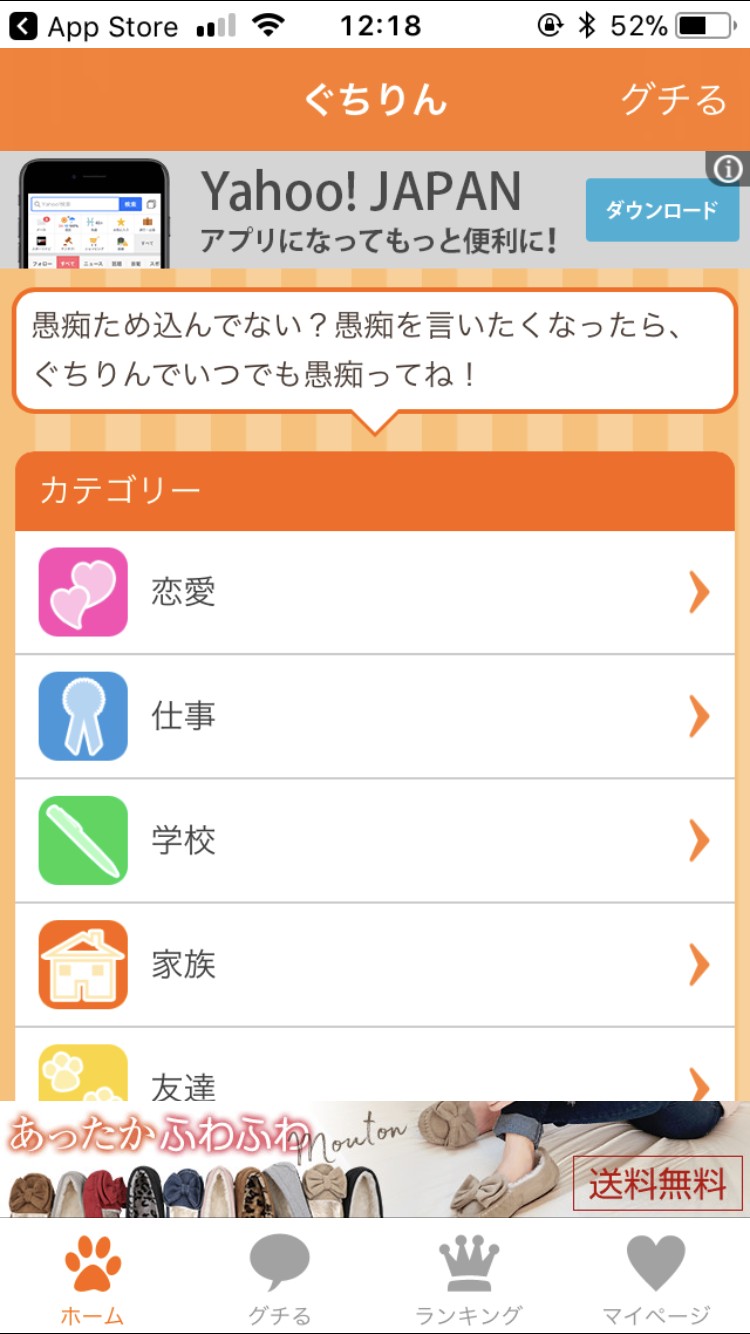Go to the 友達 category
The width and height of the screenshot is (750, 1334).
375,1075
